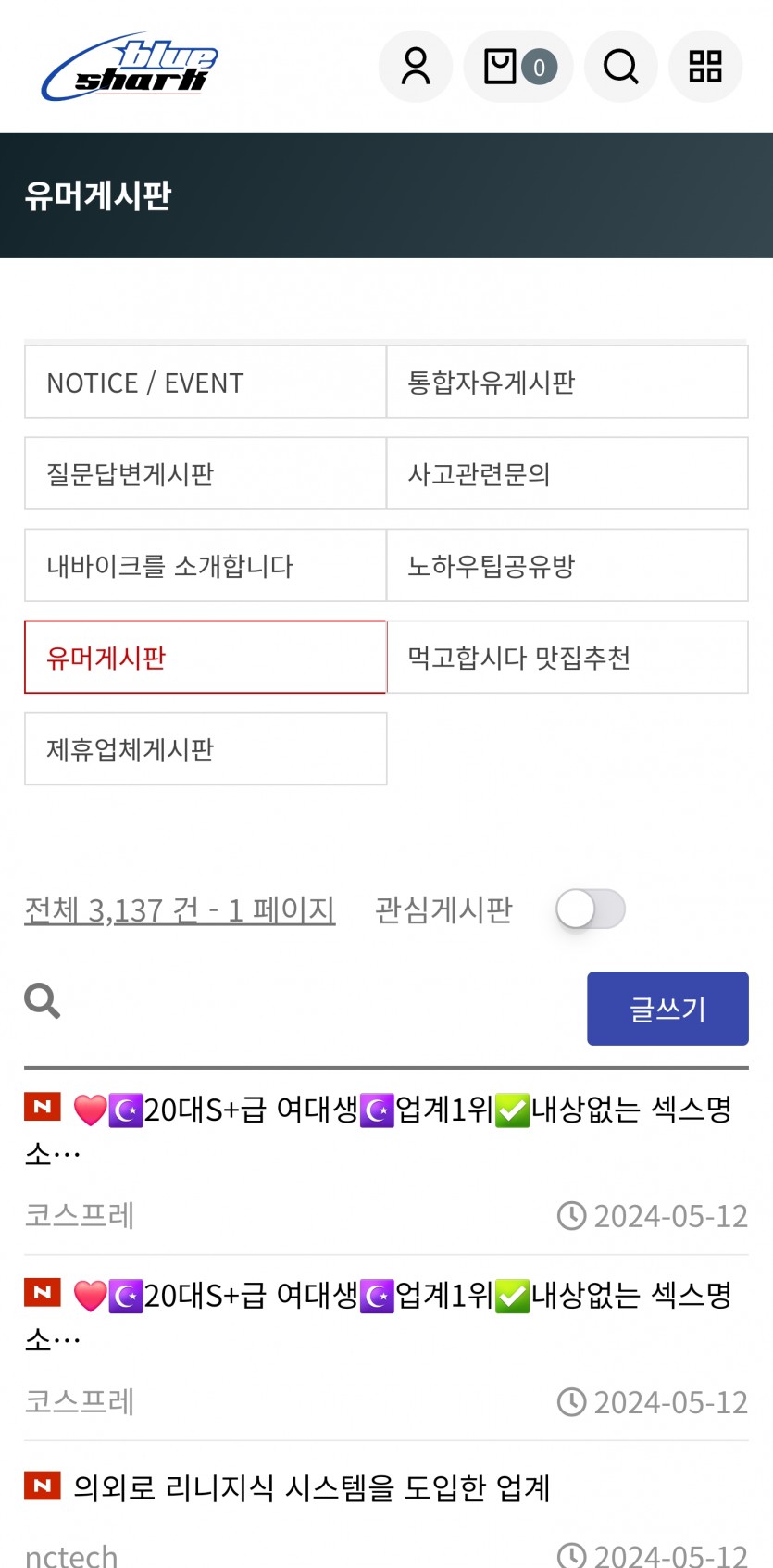The height and width of the screenshot is (1568, 773).
Task: Open 먹고합시다 맛집추천 board
Action: [x=567, y=657]
